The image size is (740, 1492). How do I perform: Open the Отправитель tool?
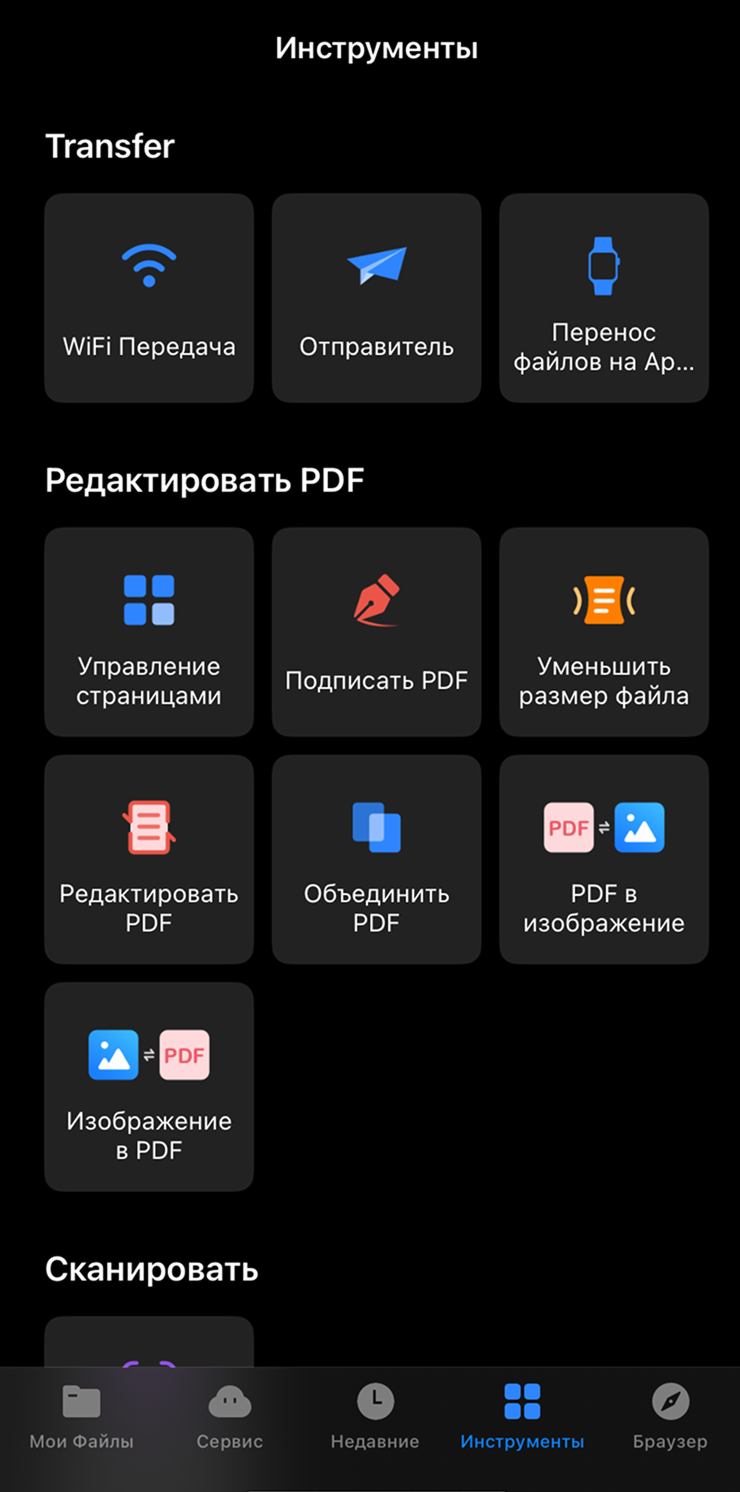(x=376, y=298)
